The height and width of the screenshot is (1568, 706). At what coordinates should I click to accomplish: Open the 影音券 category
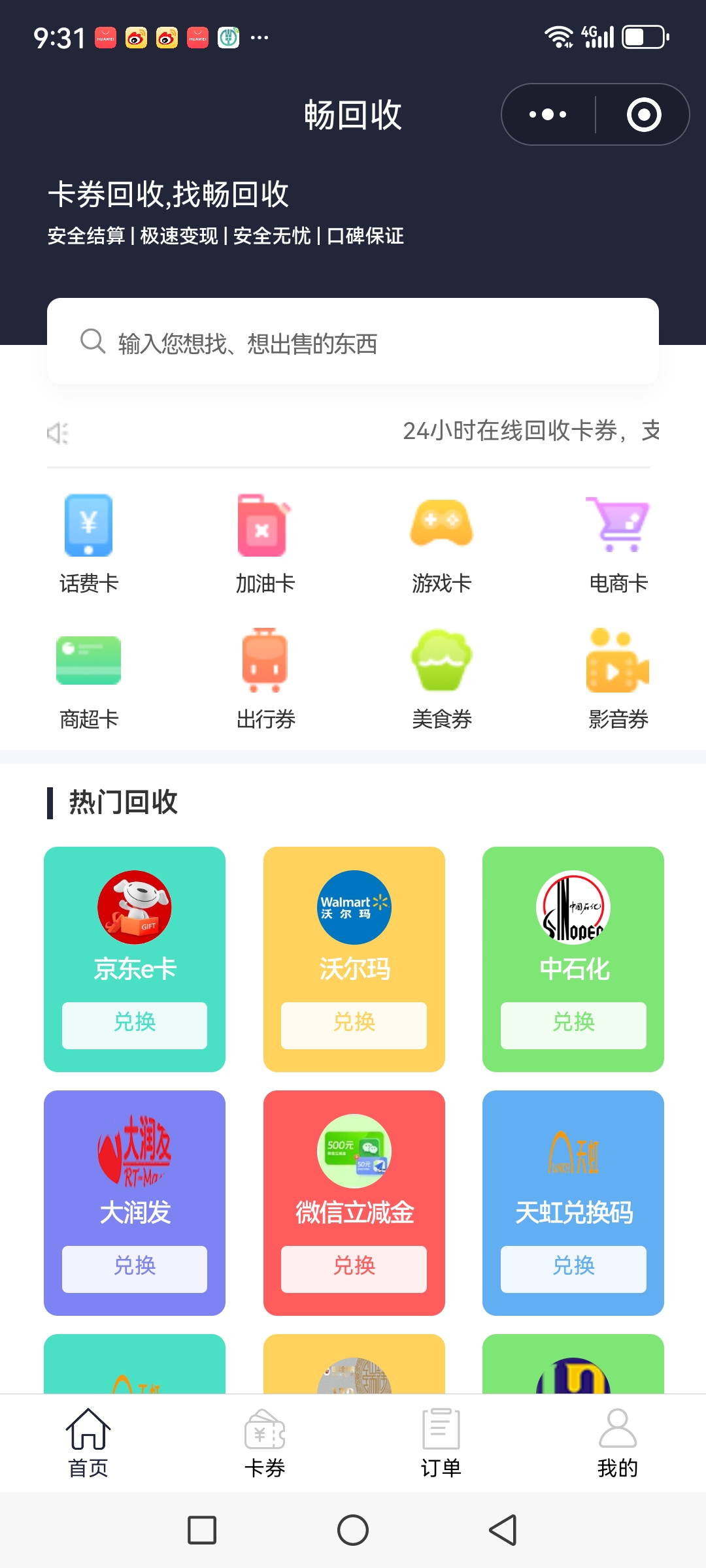[618, 678]
